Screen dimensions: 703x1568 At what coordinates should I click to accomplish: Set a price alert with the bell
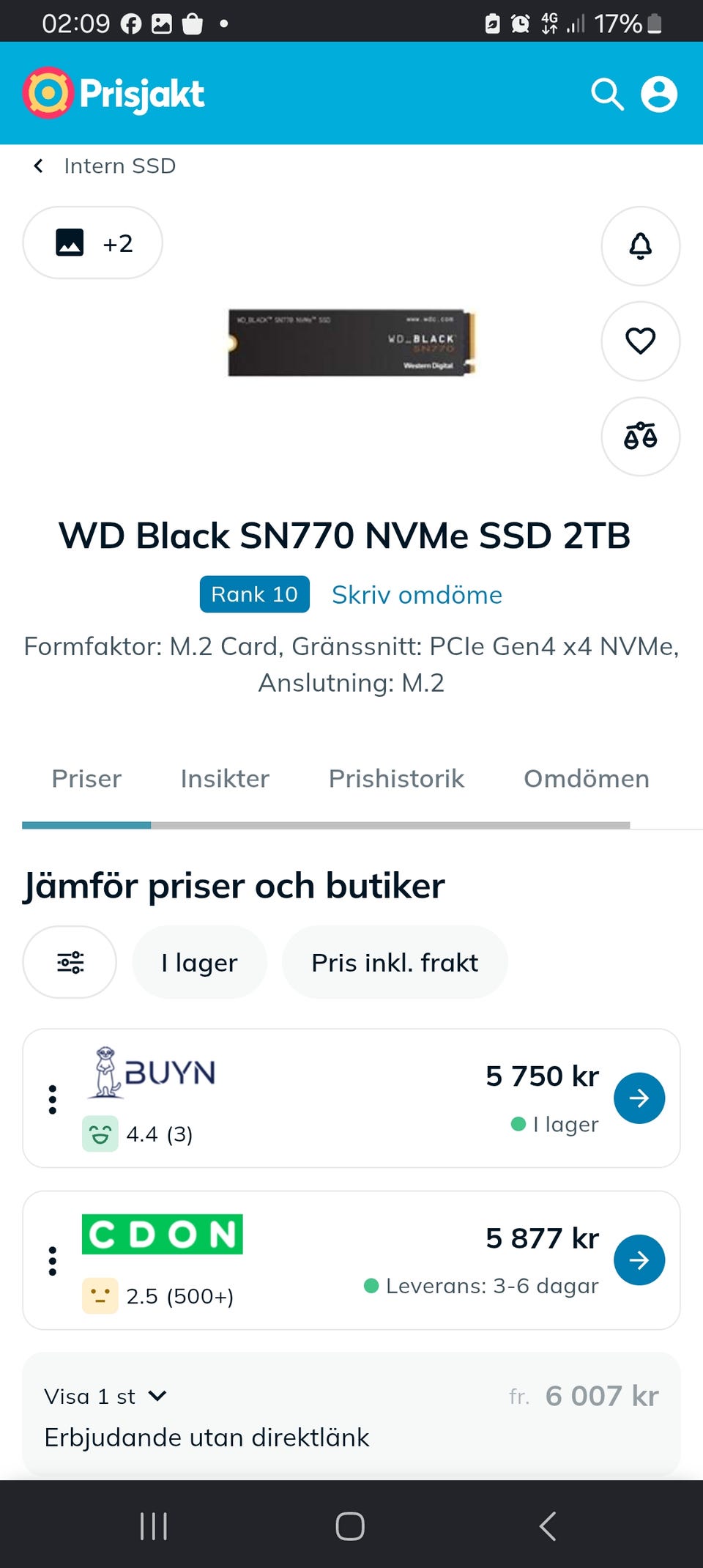click(641, 246)
